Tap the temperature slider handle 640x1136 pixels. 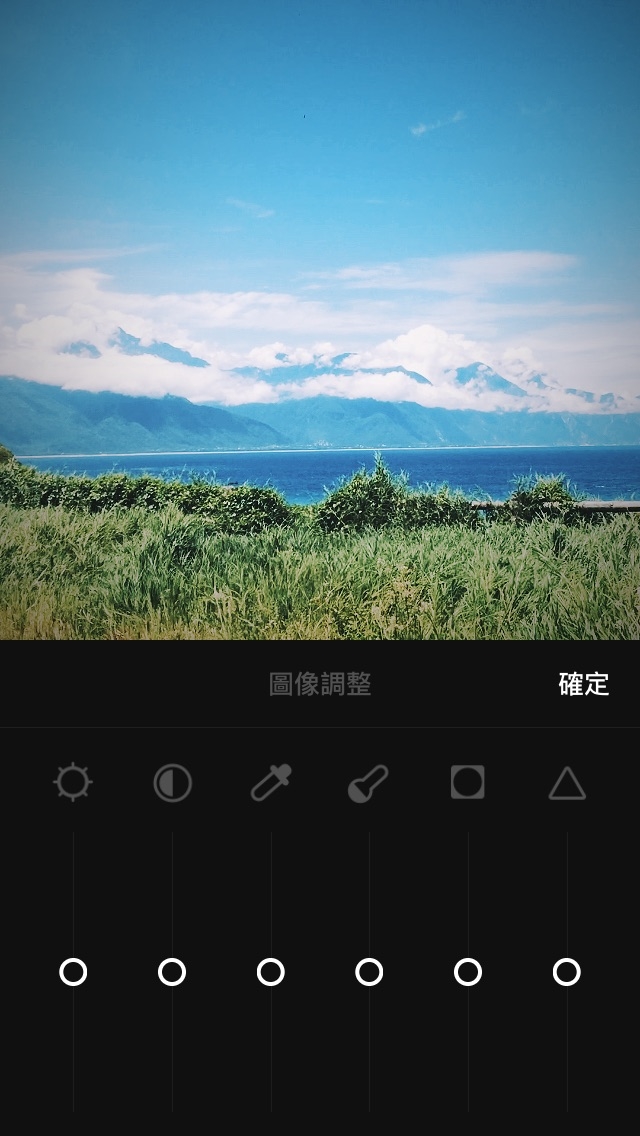[369, 972]
